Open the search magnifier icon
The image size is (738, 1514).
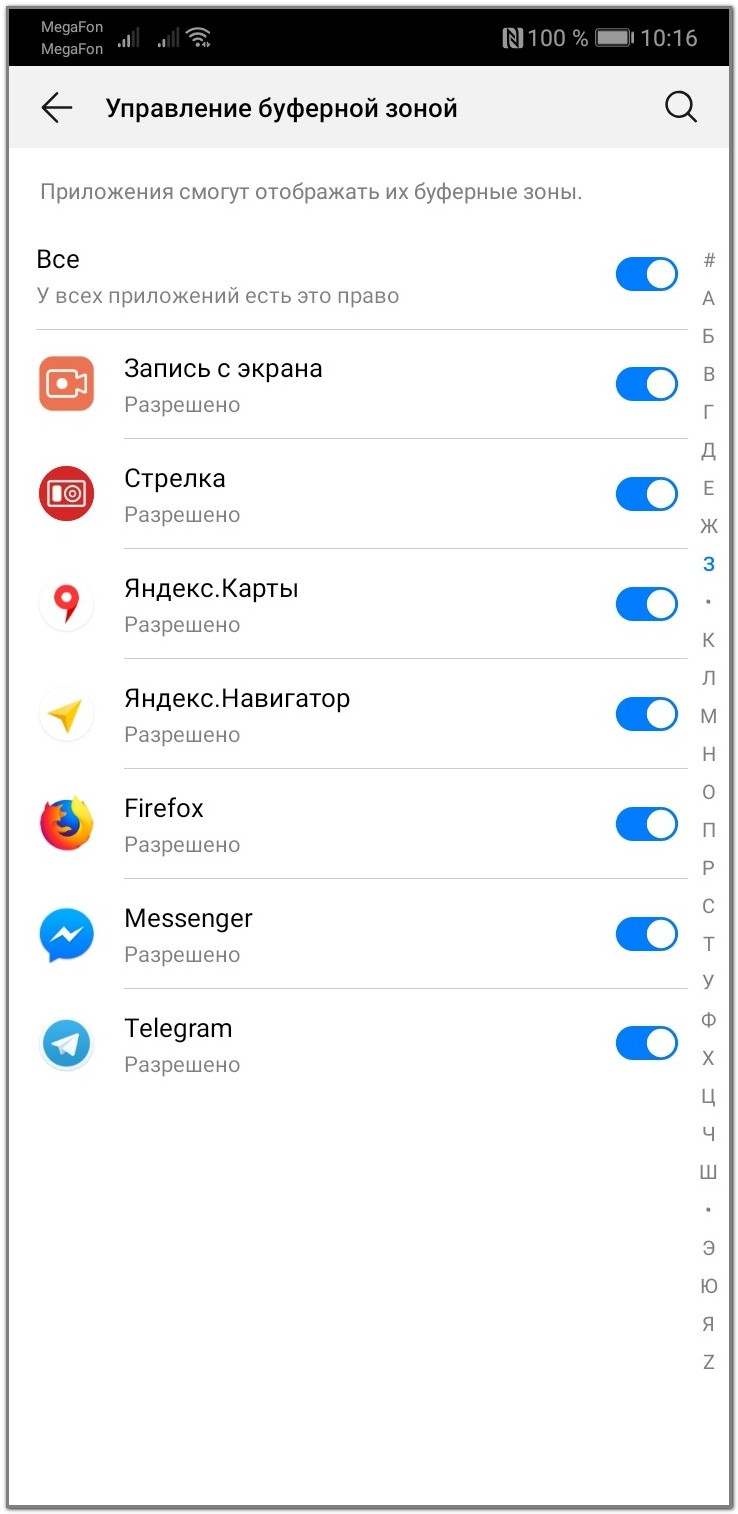click(x=681, y=108)
